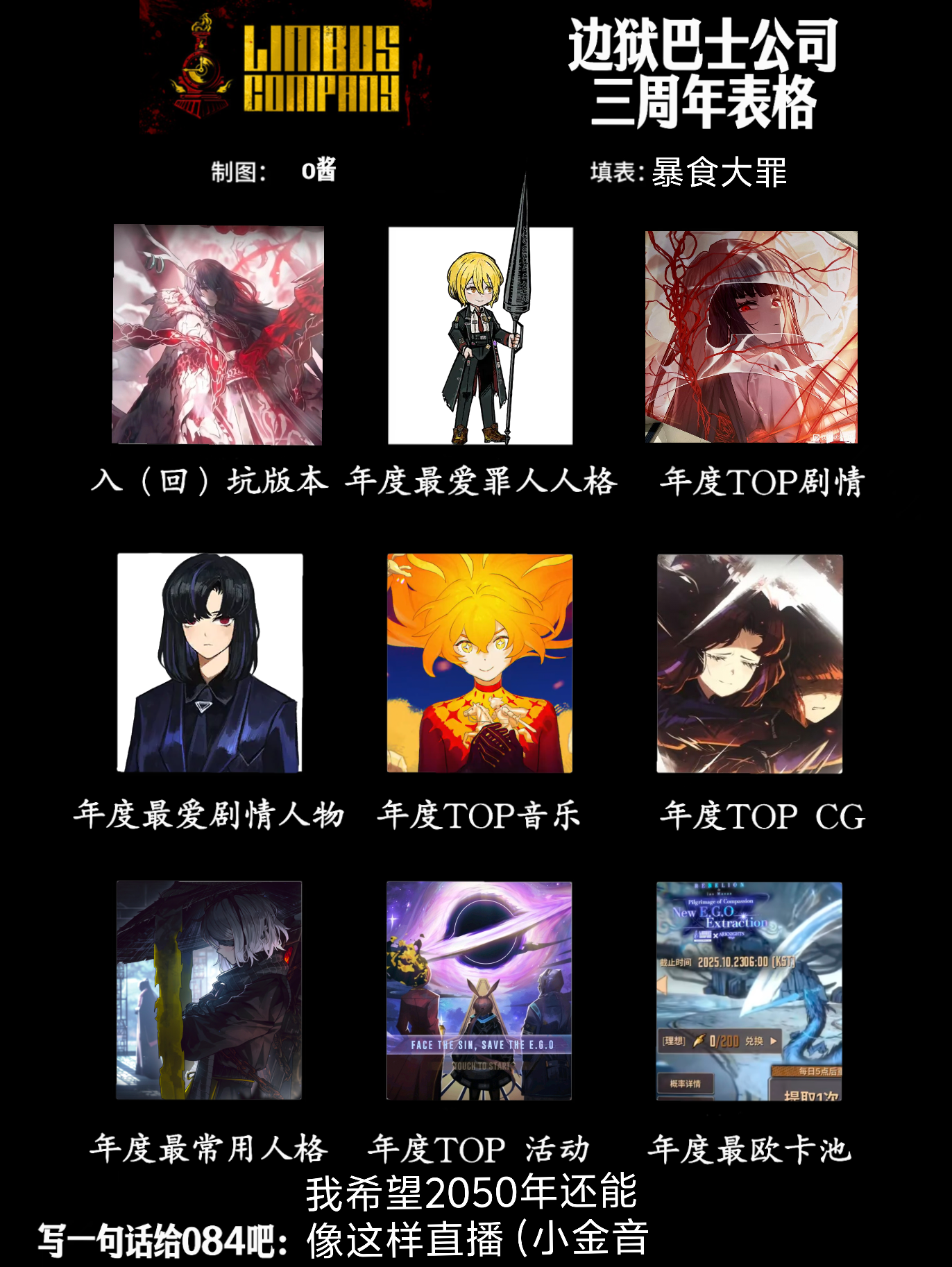Viewport: 952px width, 1267px height.
Task: Expand the arrow right of 兑换
Action: 772,1041
